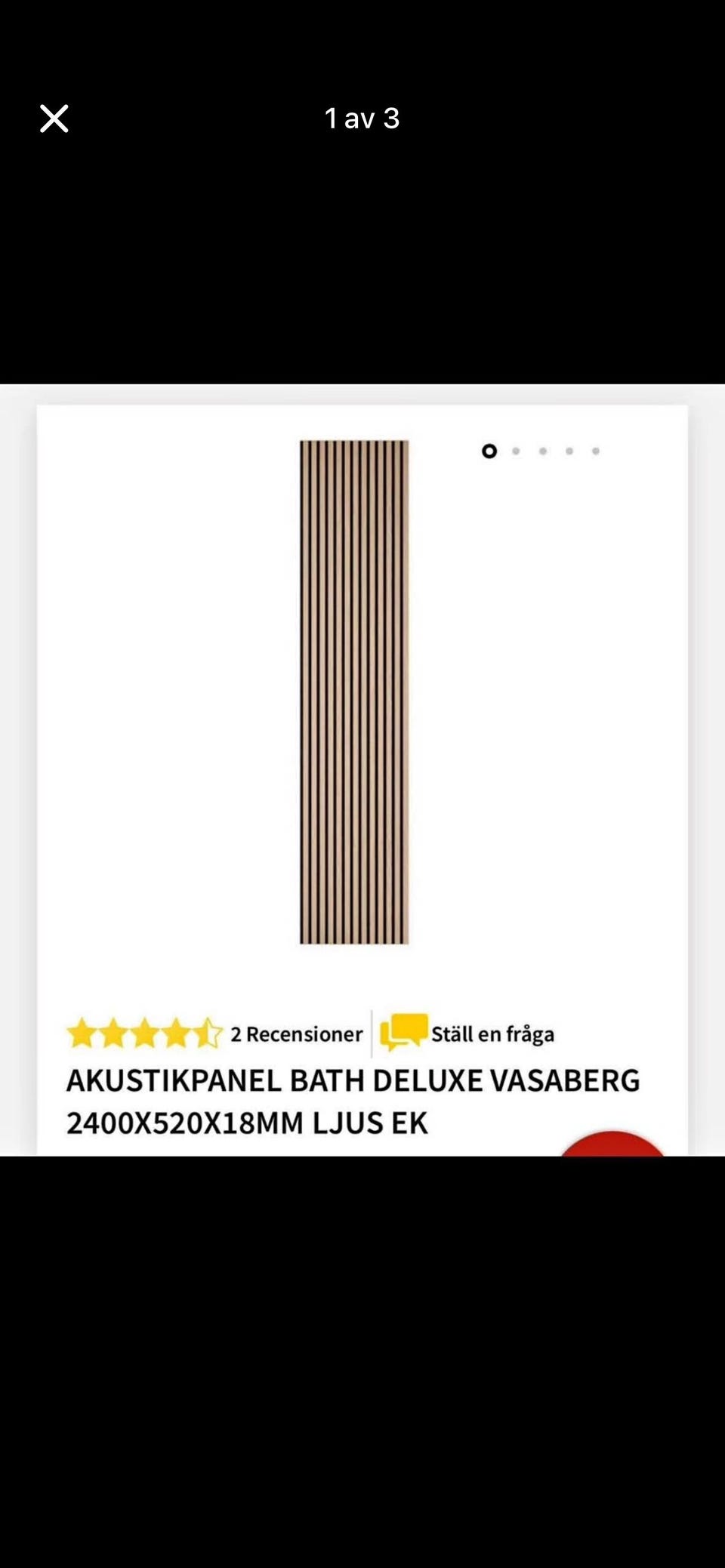
Task: Select the last carousel dot
Action: tap(596, 451)
